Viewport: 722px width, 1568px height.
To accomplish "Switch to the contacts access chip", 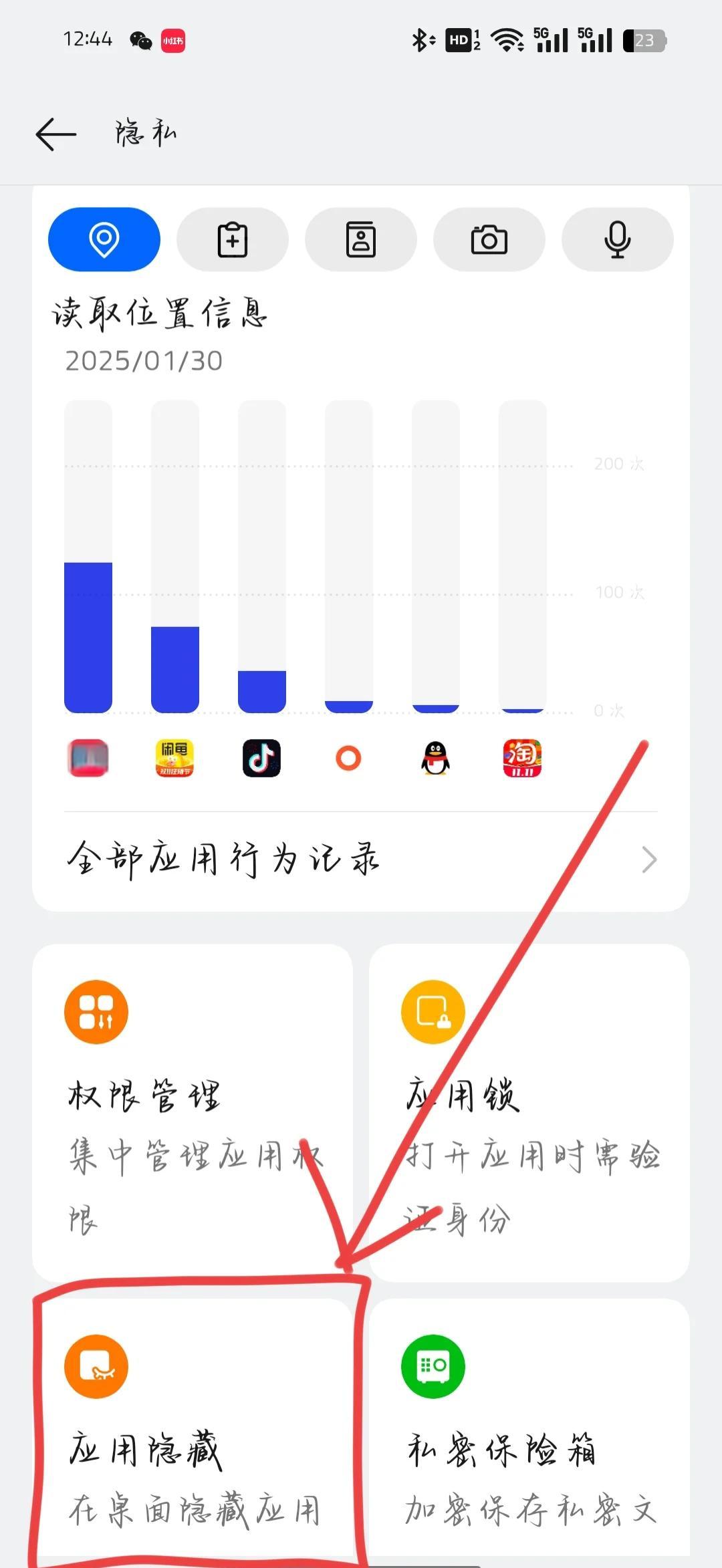I will point(361,240).
